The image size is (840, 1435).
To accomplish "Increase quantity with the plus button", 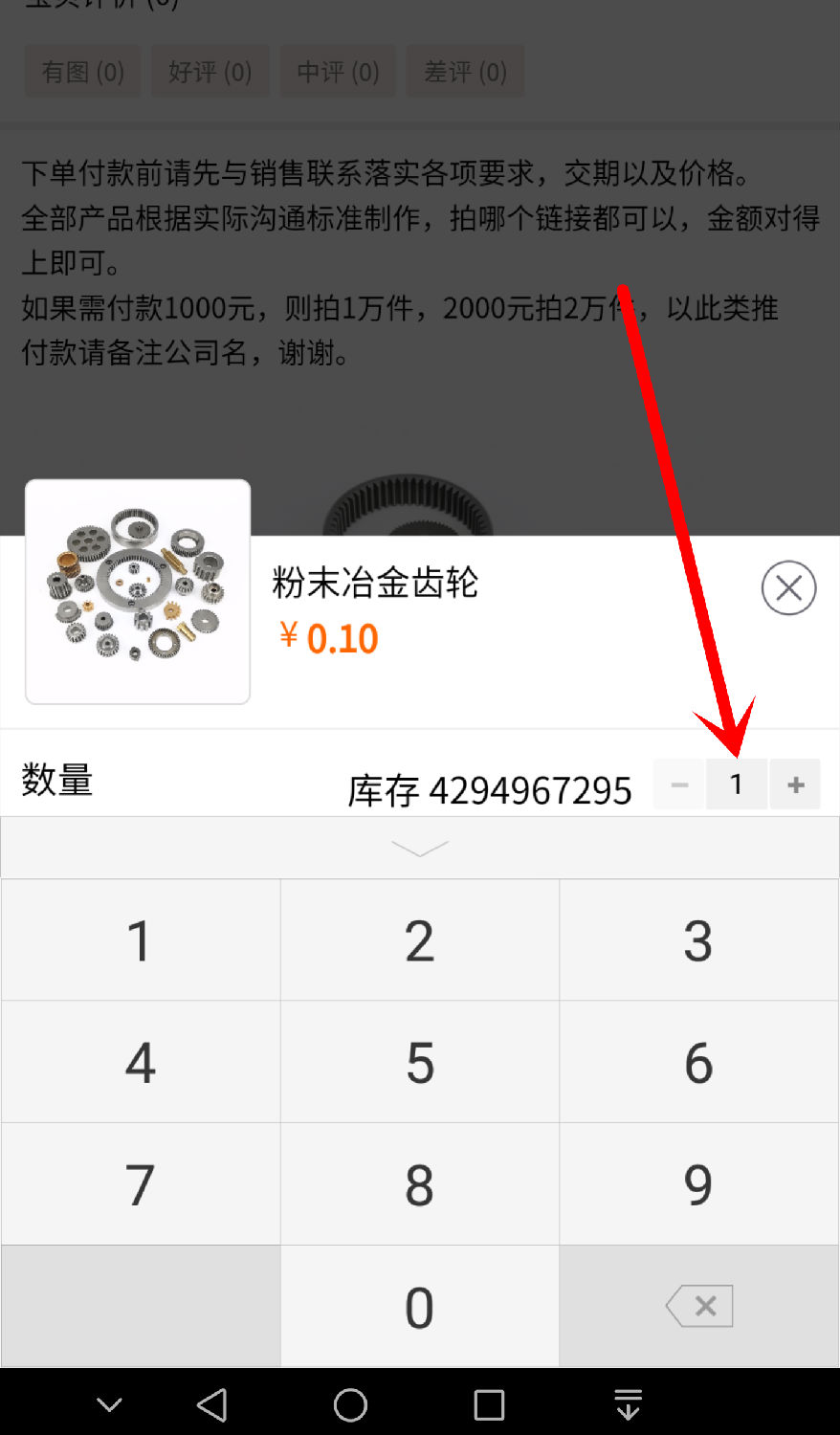I will click(795, 784).
